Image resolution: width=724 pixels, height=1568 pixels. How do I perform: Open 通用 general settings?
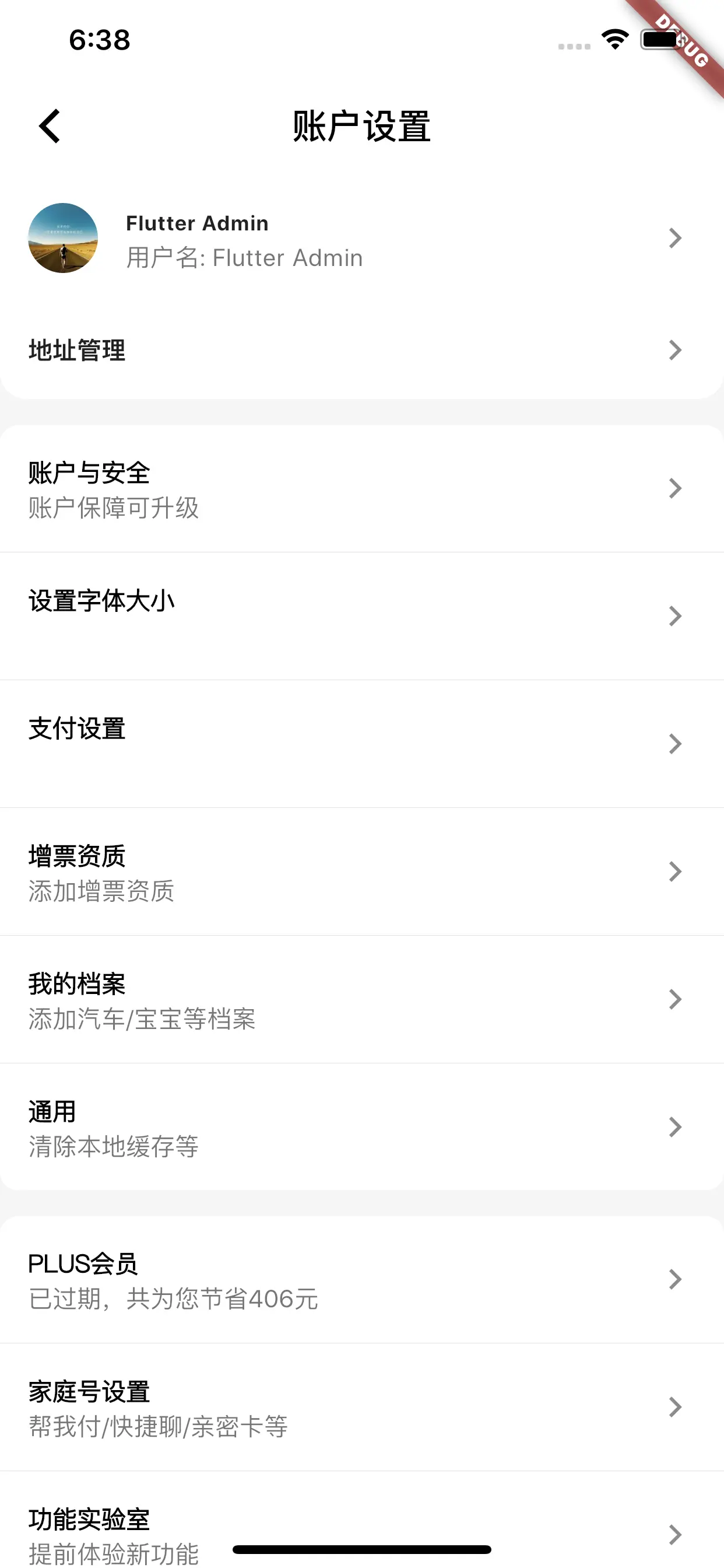362,1126
